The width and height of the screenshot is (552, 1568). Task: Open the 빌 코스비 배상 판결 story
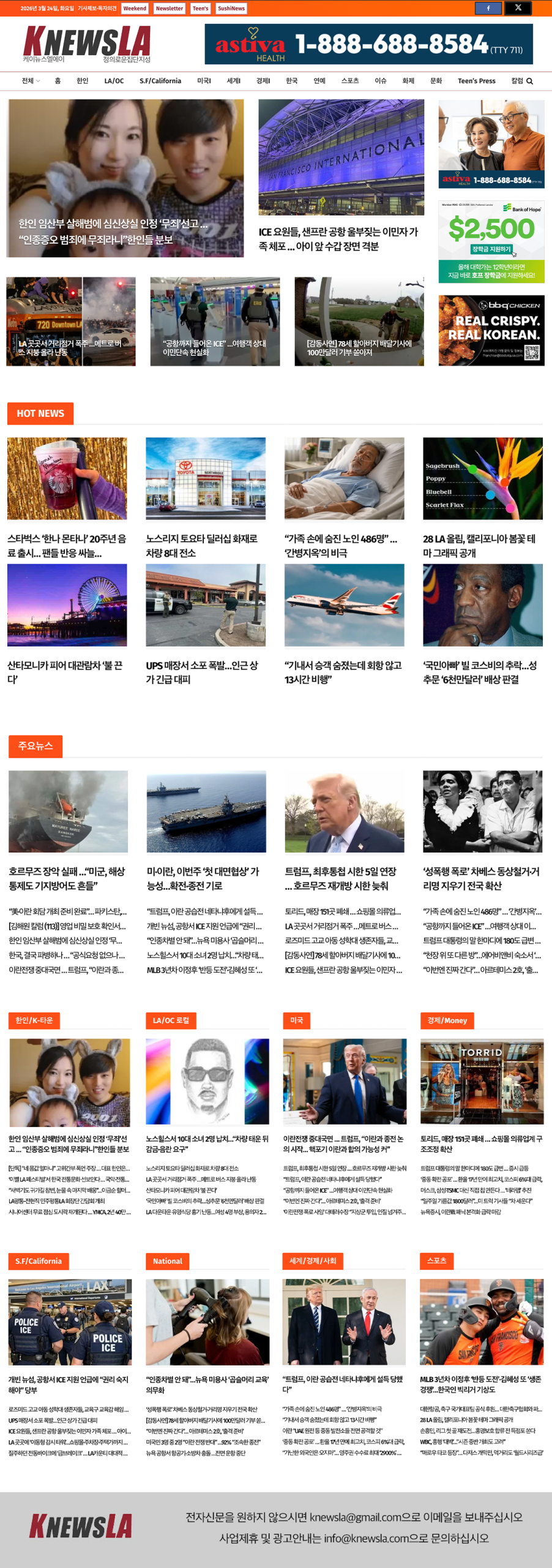(480, 672)
